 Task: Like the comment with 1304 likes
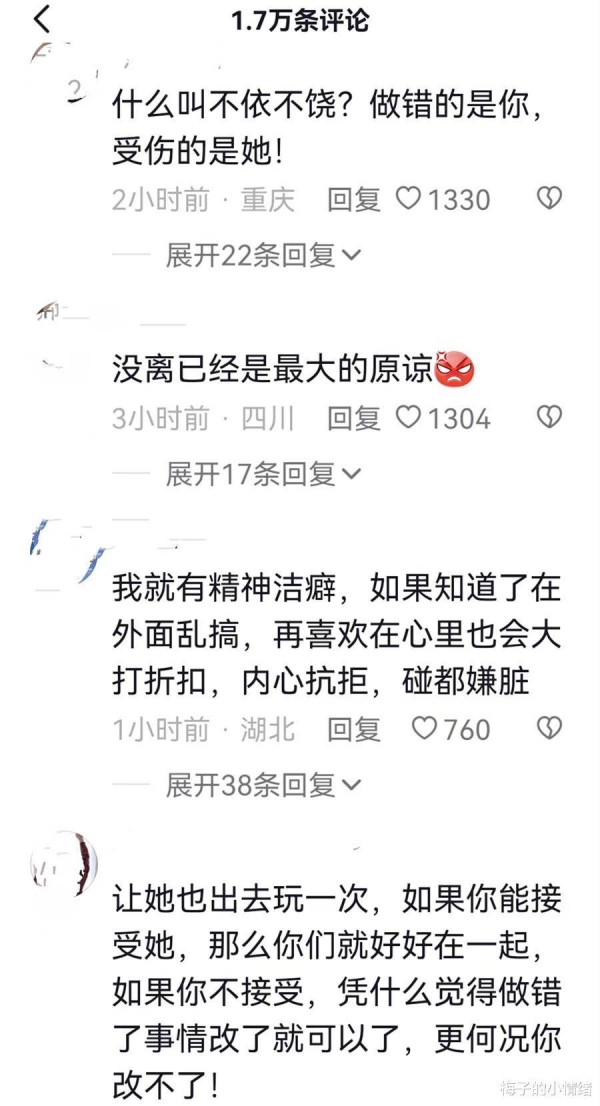tap(409, 417)
